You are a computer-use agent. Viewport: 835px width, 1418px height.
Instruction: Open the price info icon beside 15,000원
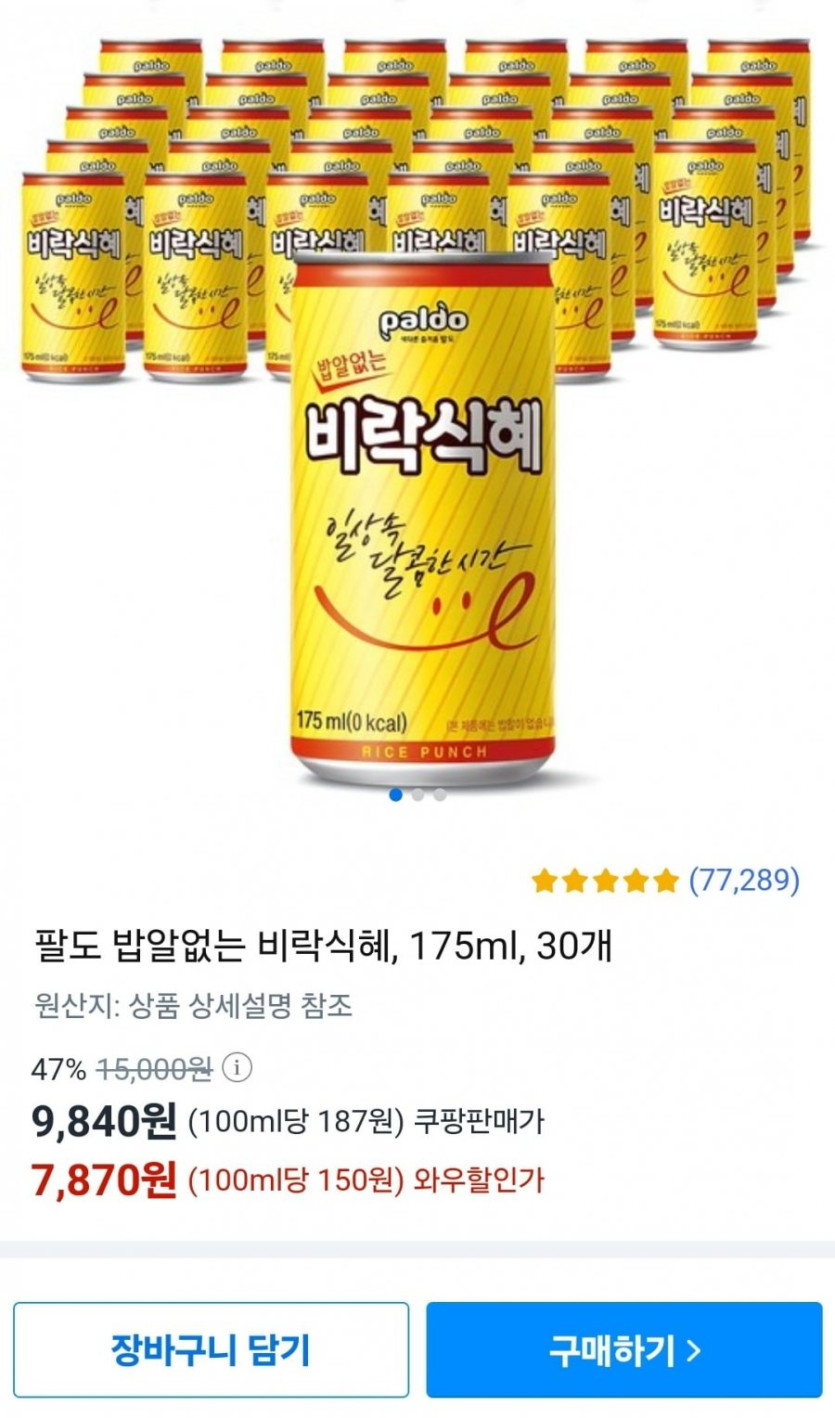pyautogui.click(x=236, y=1069)
